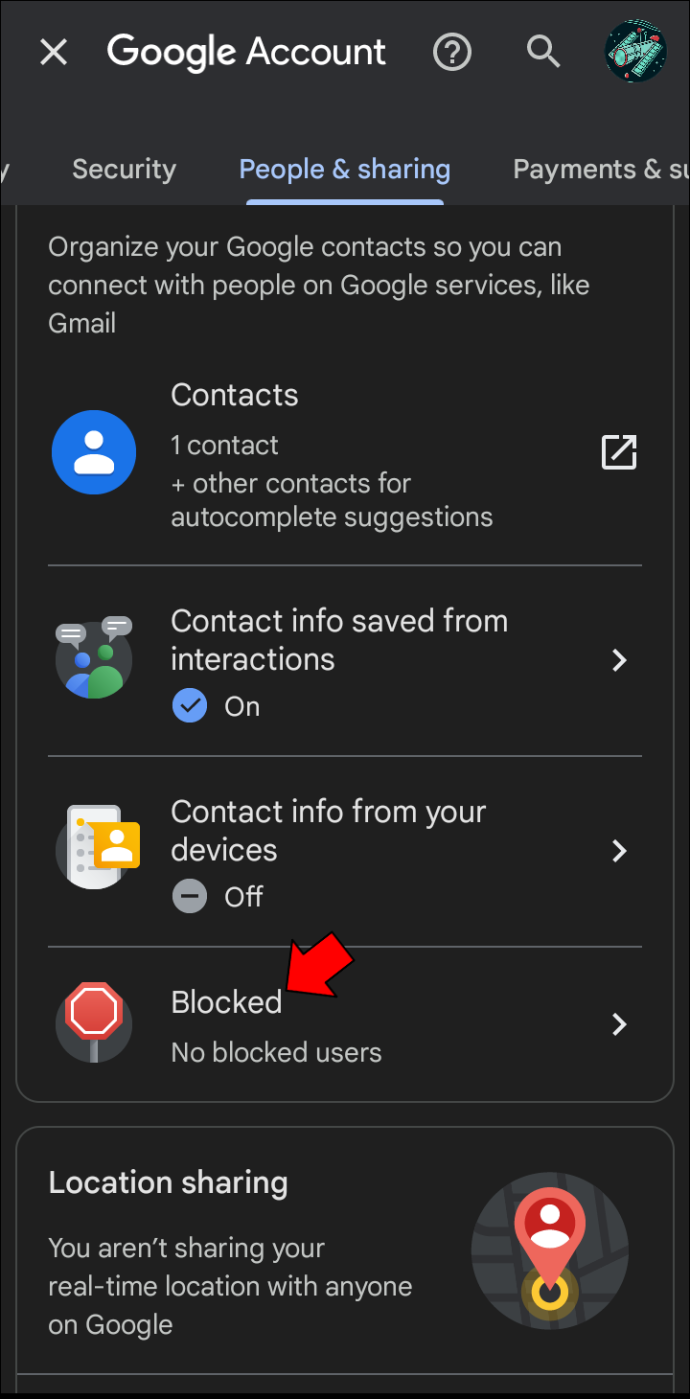Open Contacts in external page
The width and height of the screenshot is (690, 1399).
(x=619, y=452)
